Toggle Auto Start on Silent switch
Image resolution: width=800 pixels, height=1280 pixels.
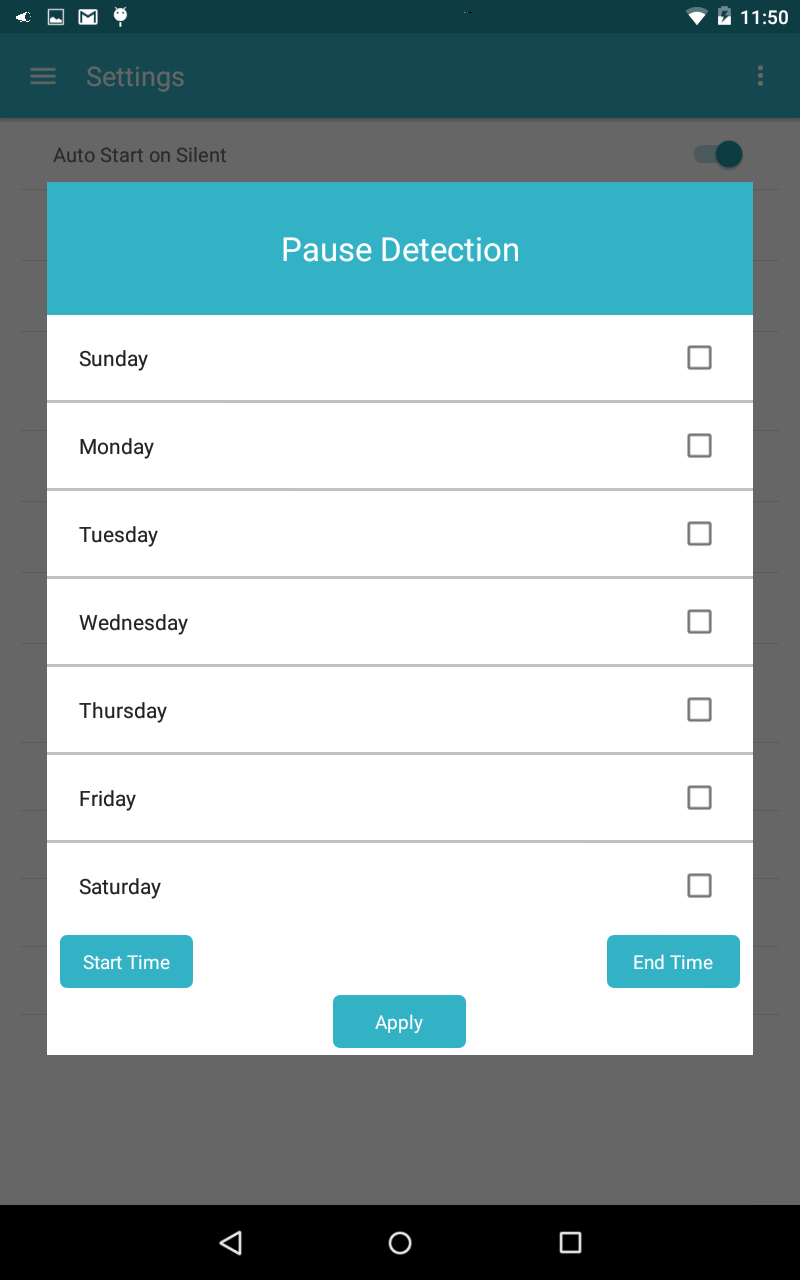coord(718,154)
